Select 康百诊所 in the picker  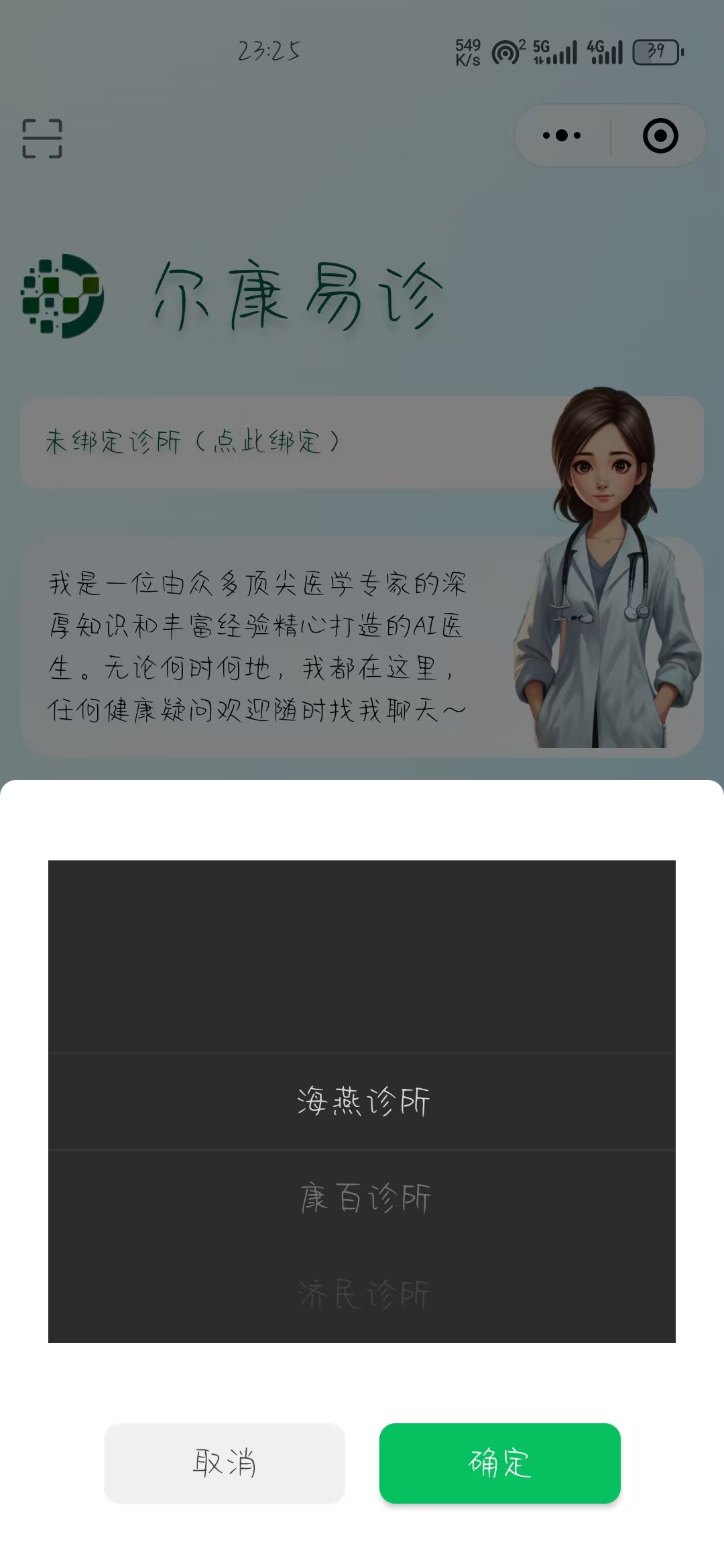coord(362,1198)
